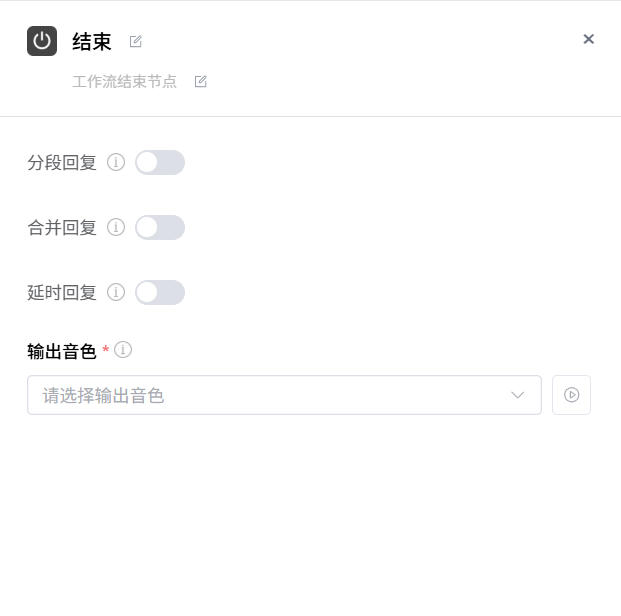Enable the 分段回复 switch
The image size is (621, 616).
tap(160, 162)
